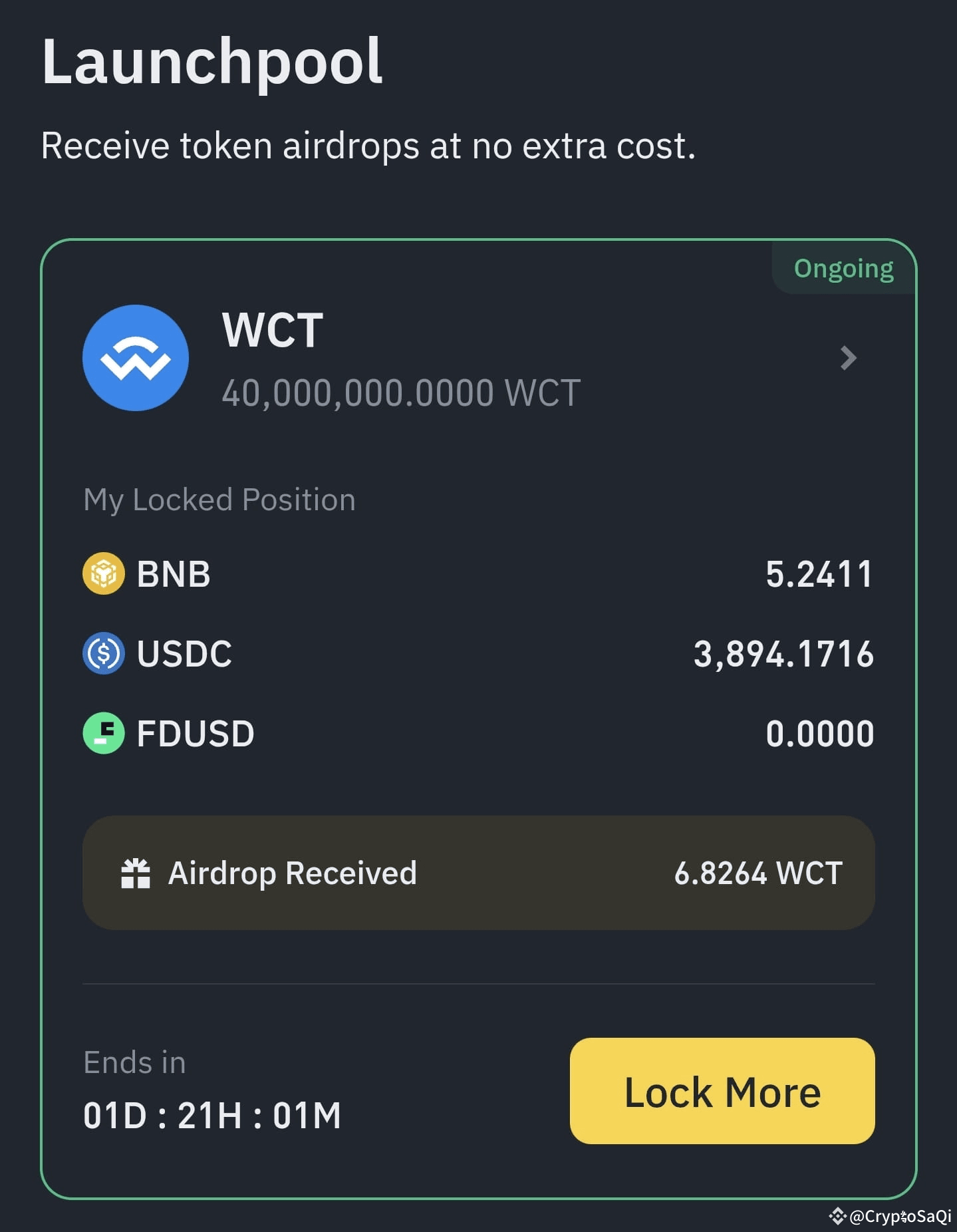
Task: Select the WCT WalletConnect token icon
Action: coord(136,358)
